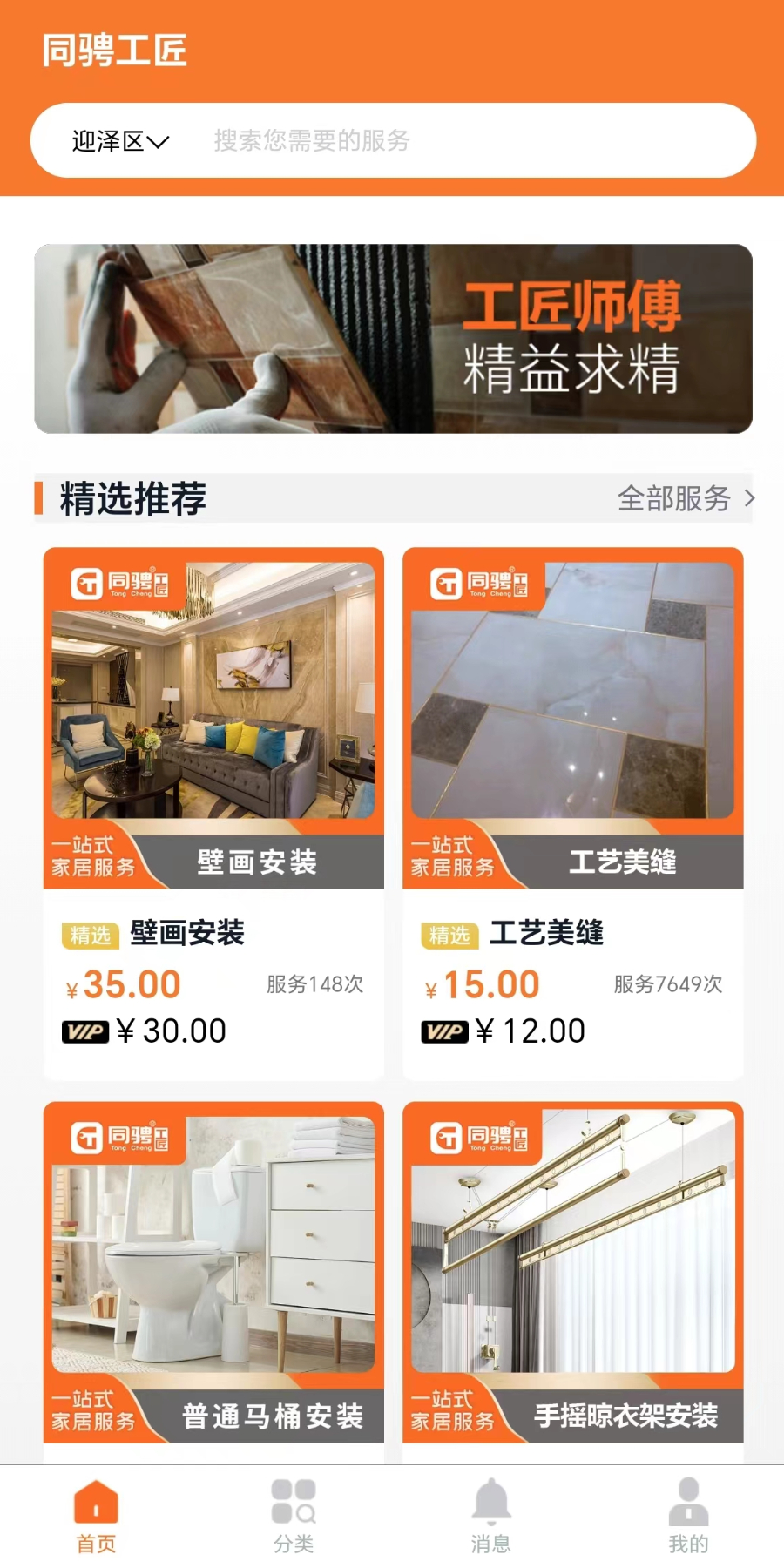Click the VIP badge on 壁画安装 card
The height and width of the screenshot is (1568, 784).
[x=87, y=1031]
